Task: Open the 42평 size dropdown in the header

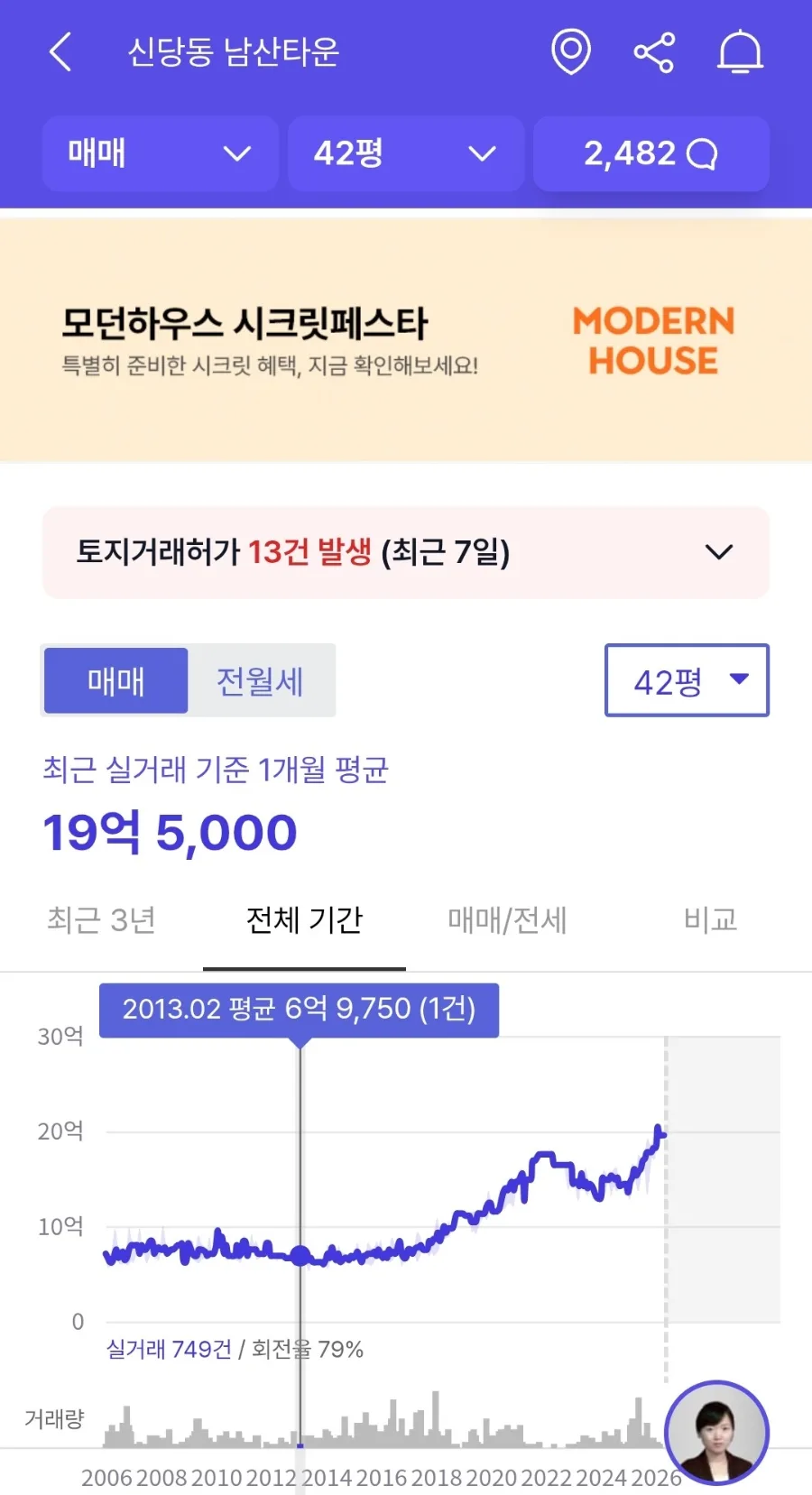Action: [406, 153]
